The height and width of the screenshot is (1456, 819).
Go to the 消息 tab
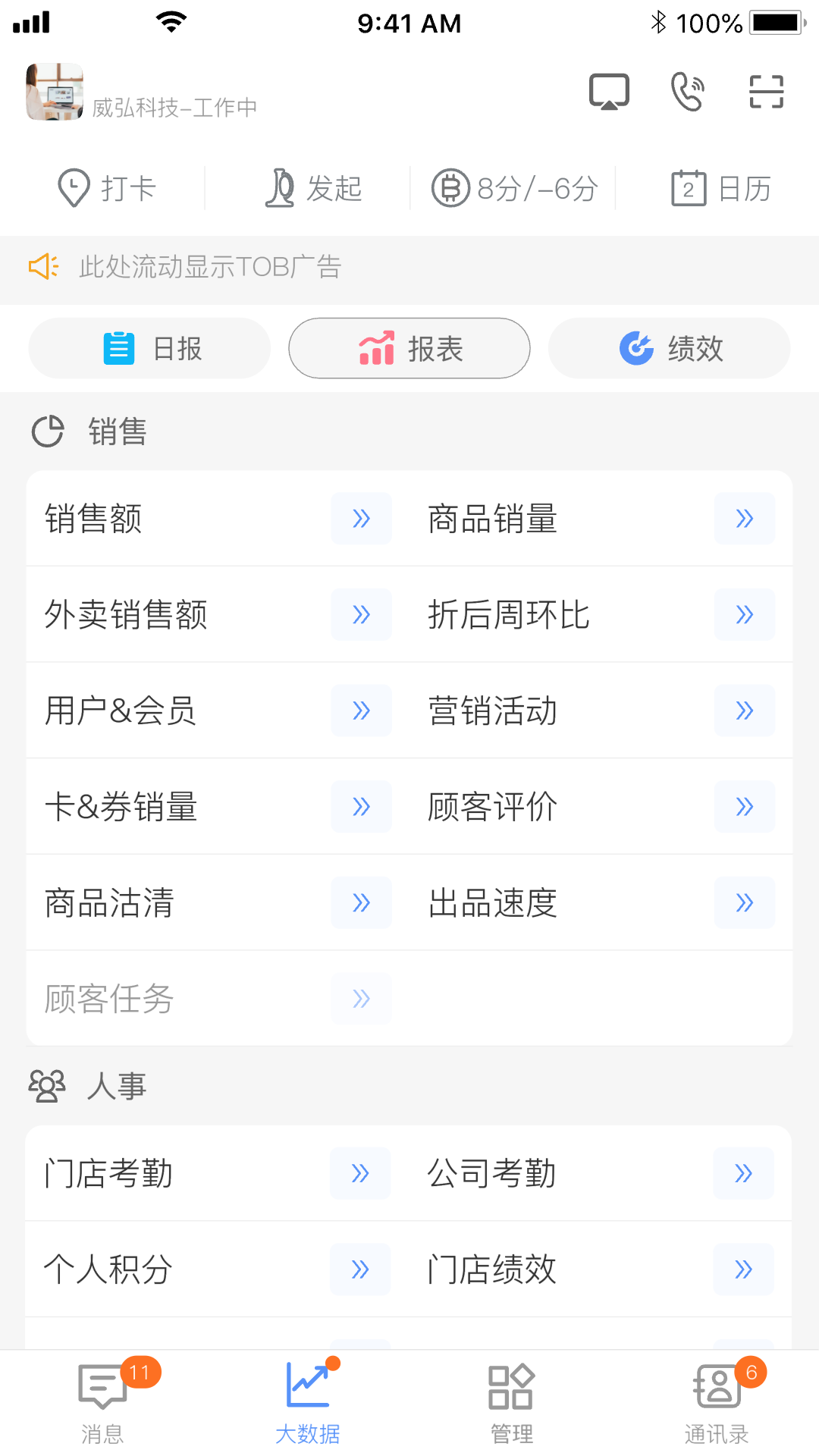[x=102, y=1403]
